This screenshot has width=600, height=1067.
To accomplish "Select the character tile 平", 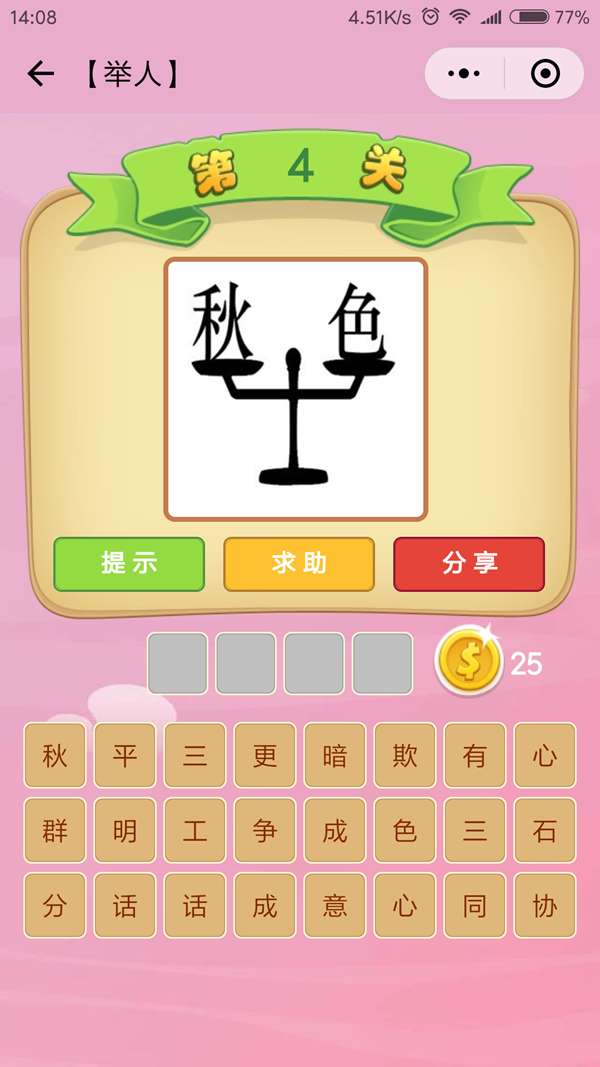I will (125, 755).
